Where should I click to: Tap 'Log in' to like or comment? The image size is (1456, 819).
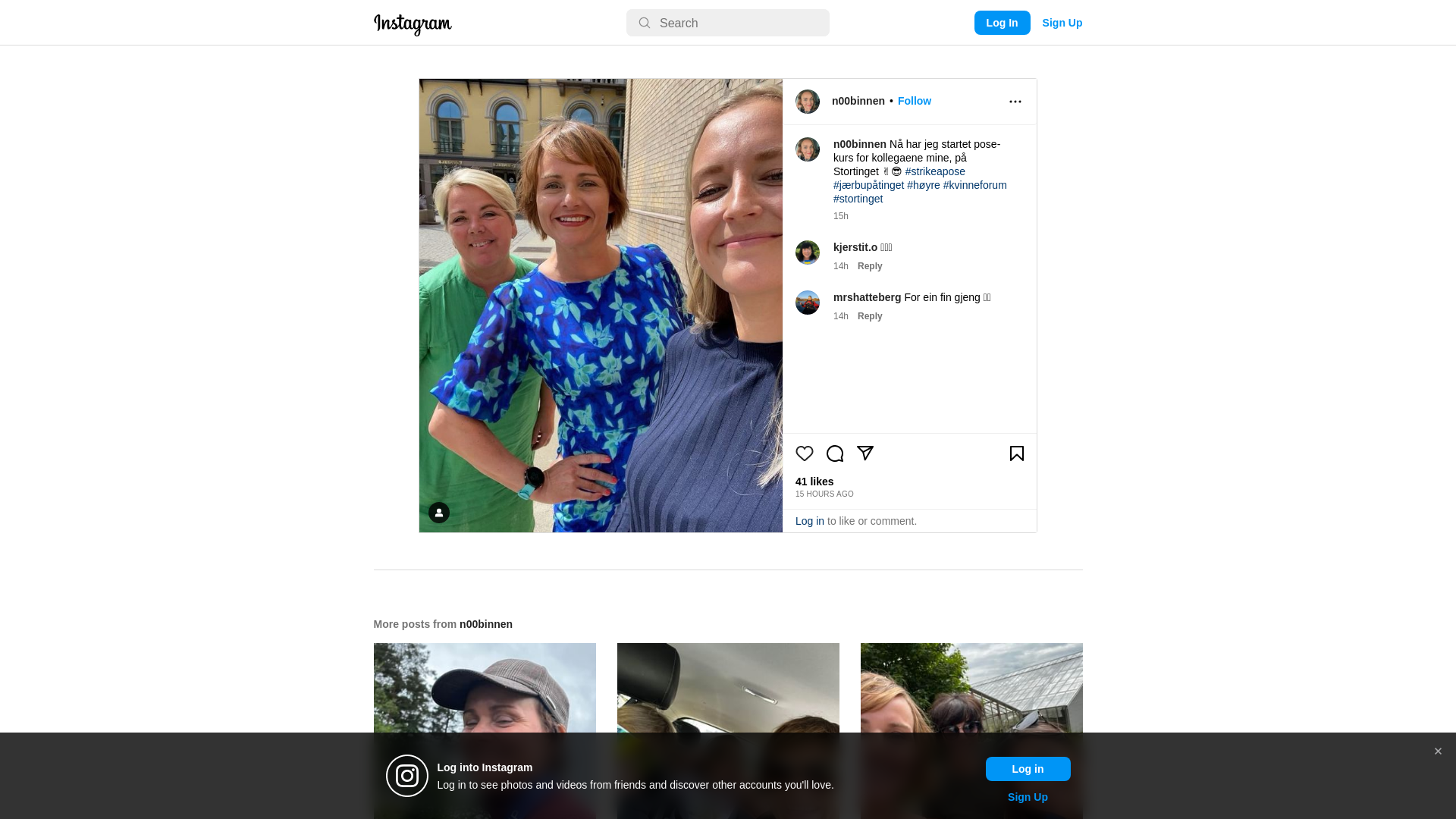tap(809, 521)
